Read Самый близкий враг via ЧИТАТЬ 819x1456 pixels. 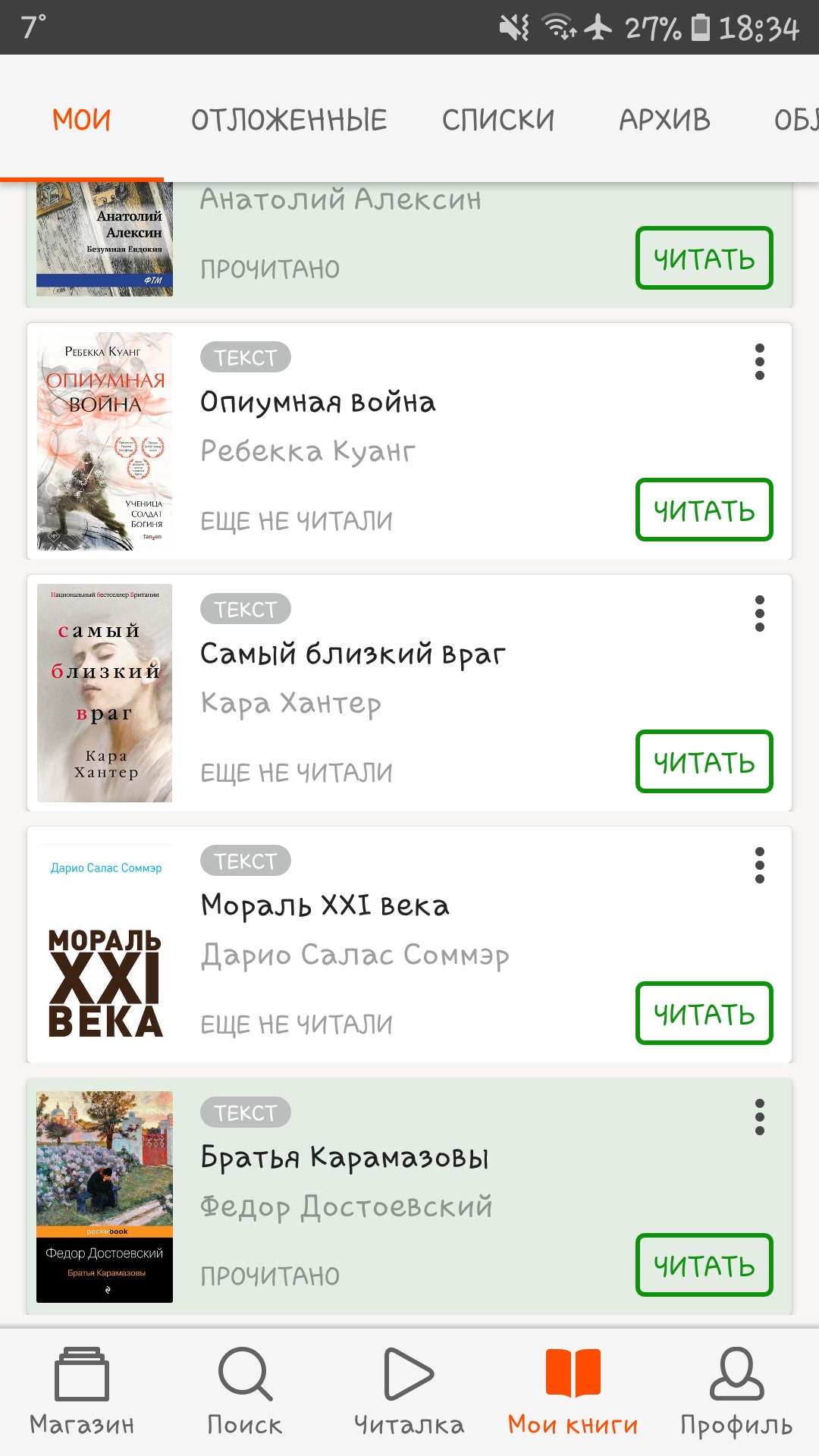pos(704,762)
